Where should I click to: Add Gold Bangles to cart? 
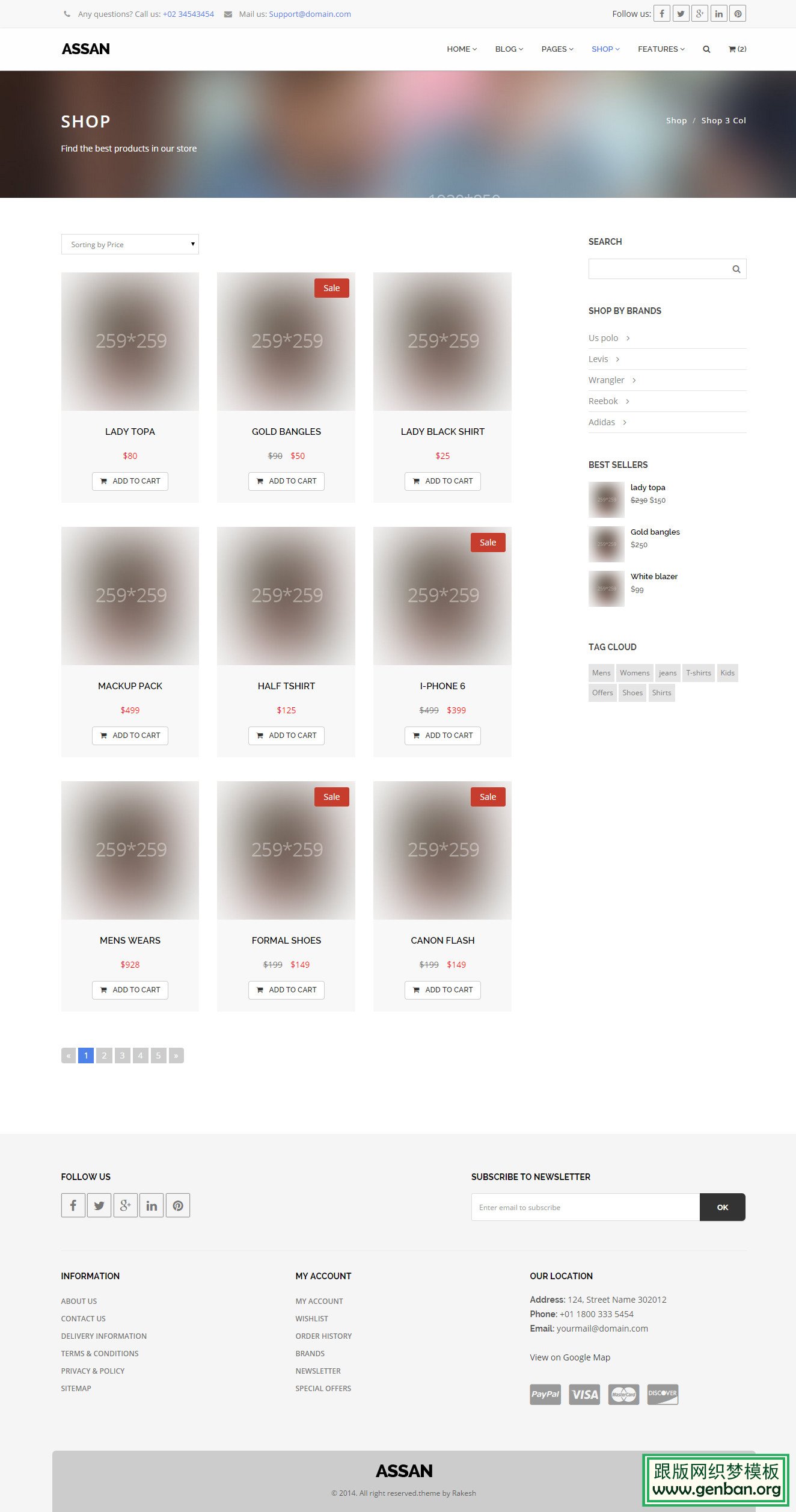coord(286,481)
